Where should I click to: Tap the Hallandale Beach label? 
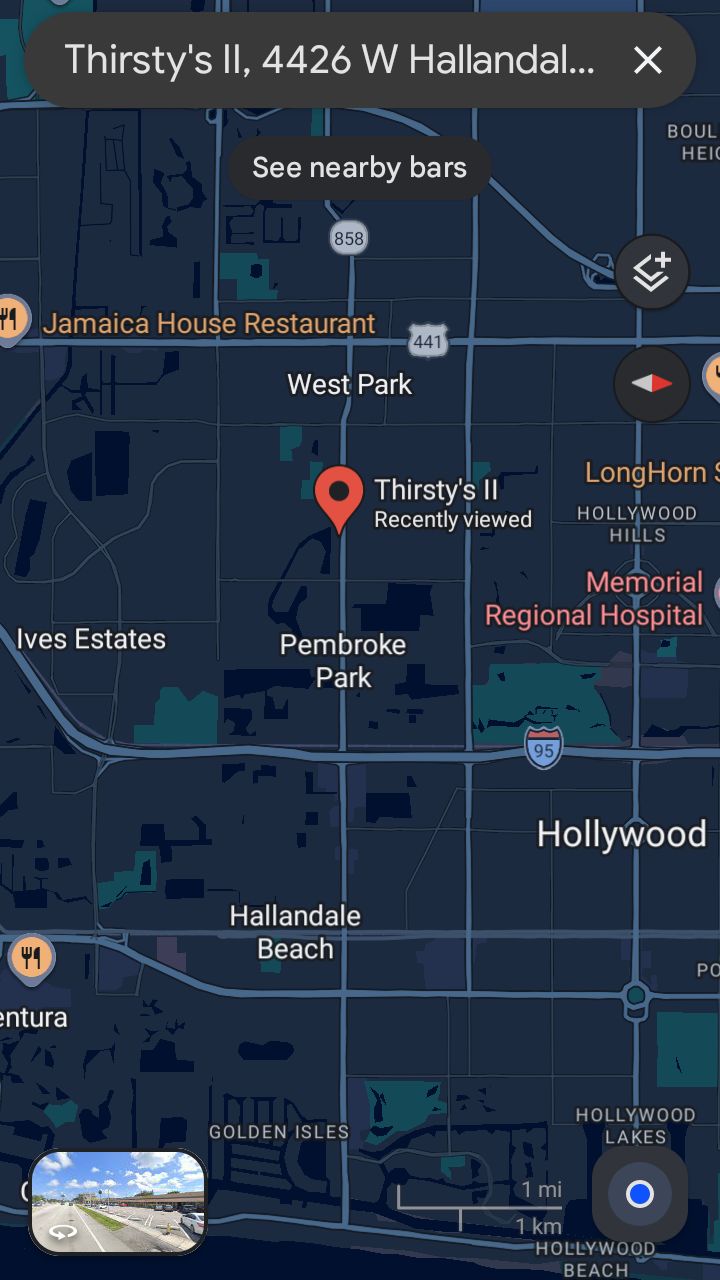pos(294,931)
